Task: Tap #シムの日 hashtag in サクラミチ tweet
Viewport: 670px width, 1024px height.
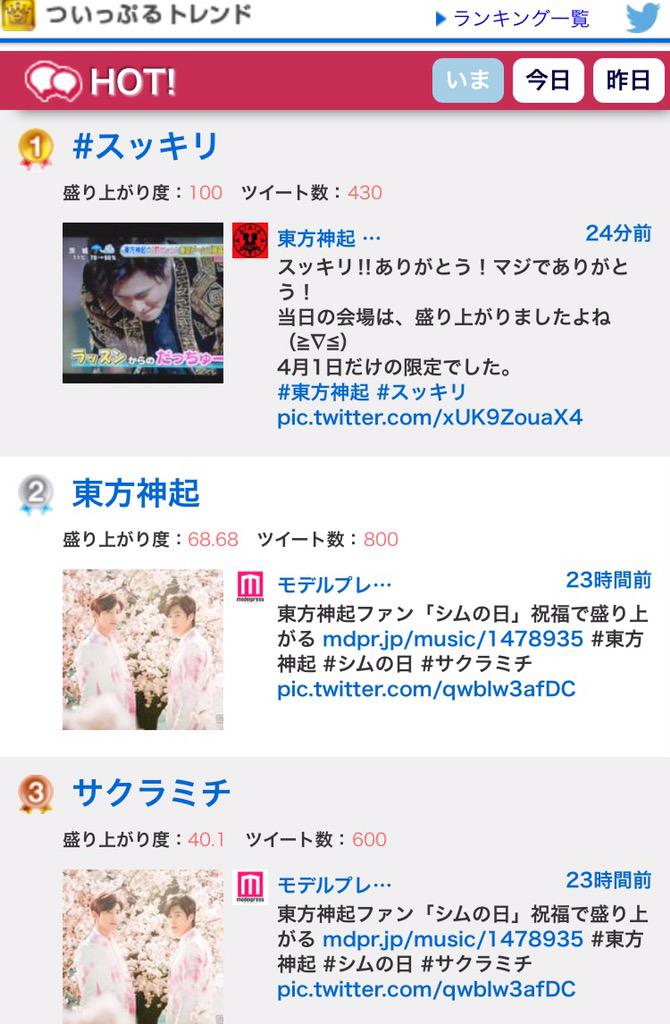Action: 362,964
